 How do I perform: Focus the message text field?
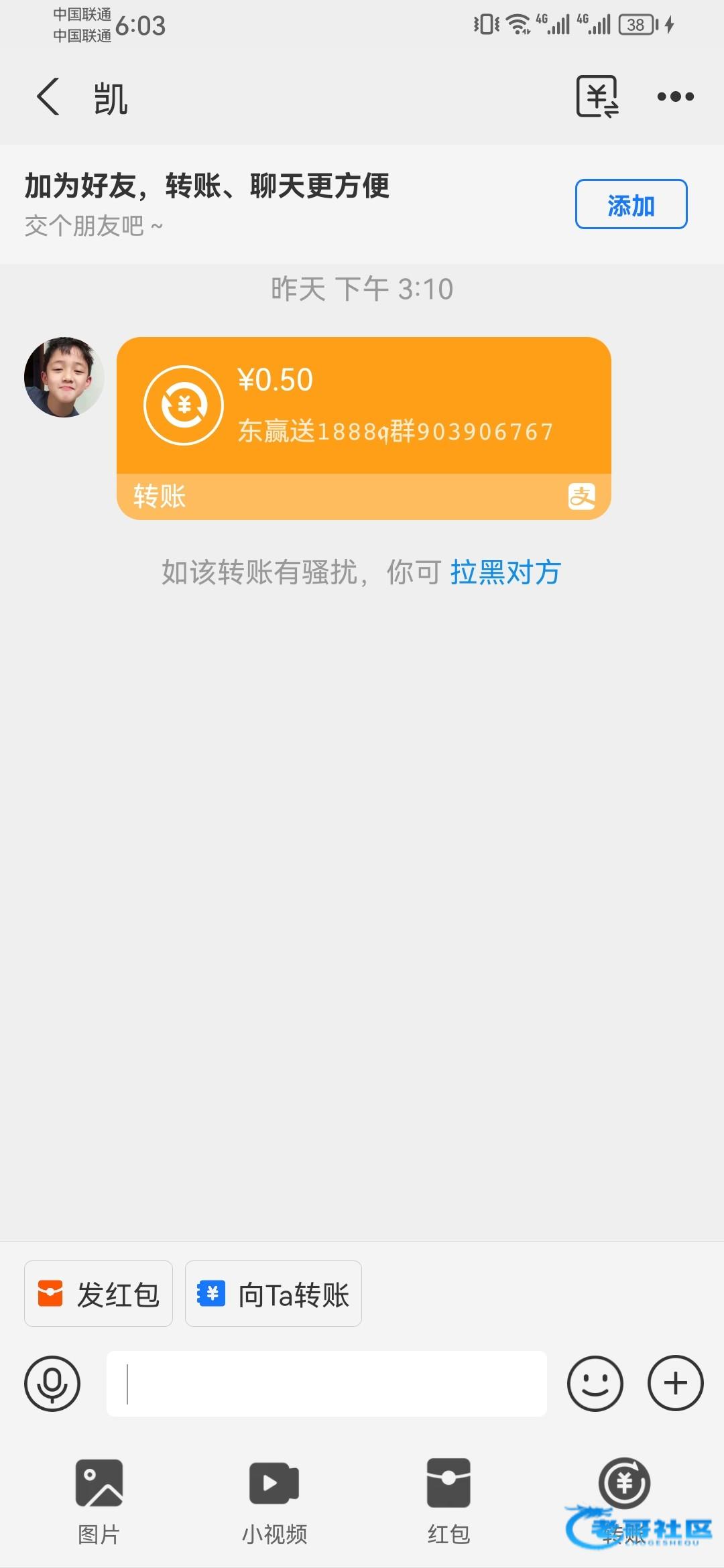click(x=326, y=1383)
